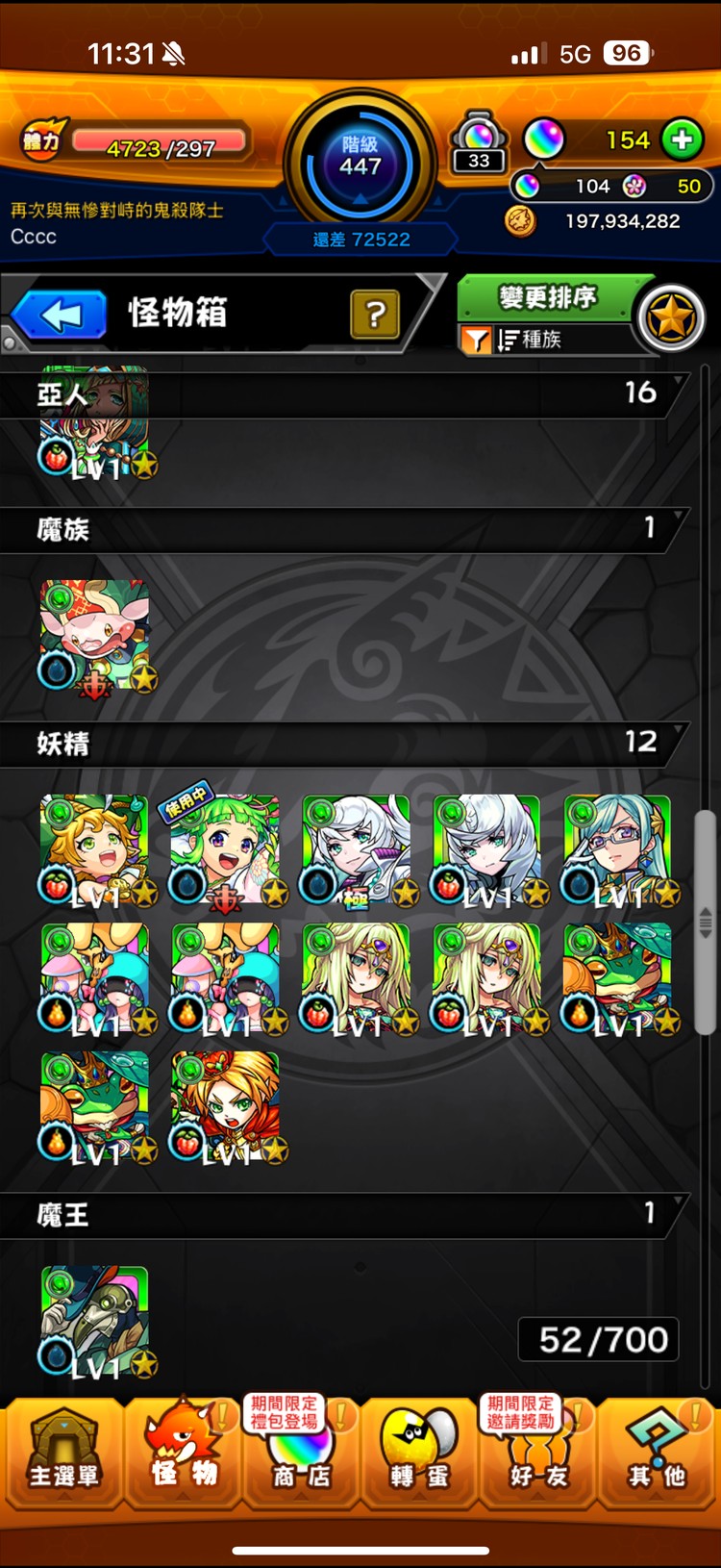Open the question mark help button
The width and height of the screenshot is (721, 1568).
coord(375,314)
